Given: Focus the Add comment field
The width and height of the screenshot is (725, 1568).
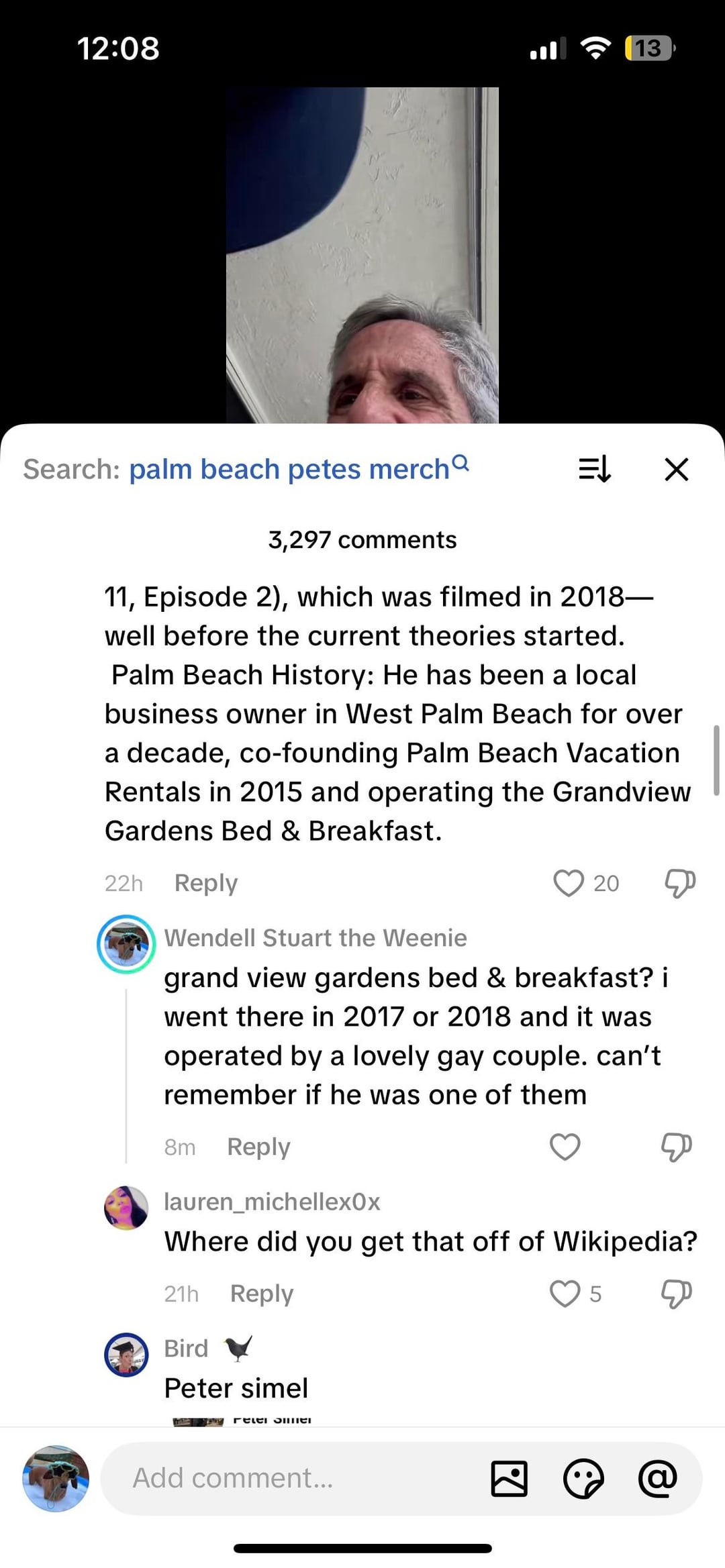Looking at the screenshot, I should (295, 1478).
